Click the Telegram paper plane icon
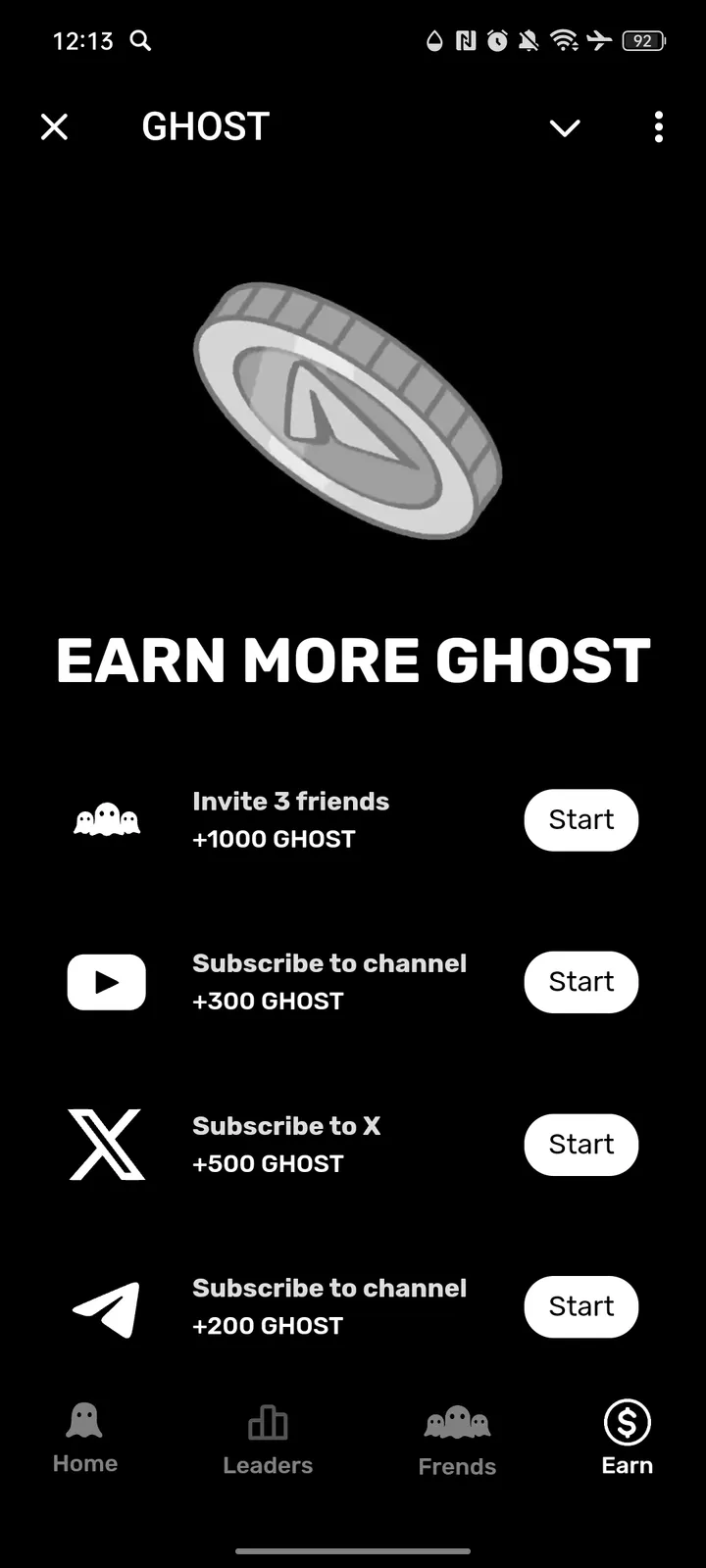The width and height of the screenshot is (706, 1568). point(106,1307)
